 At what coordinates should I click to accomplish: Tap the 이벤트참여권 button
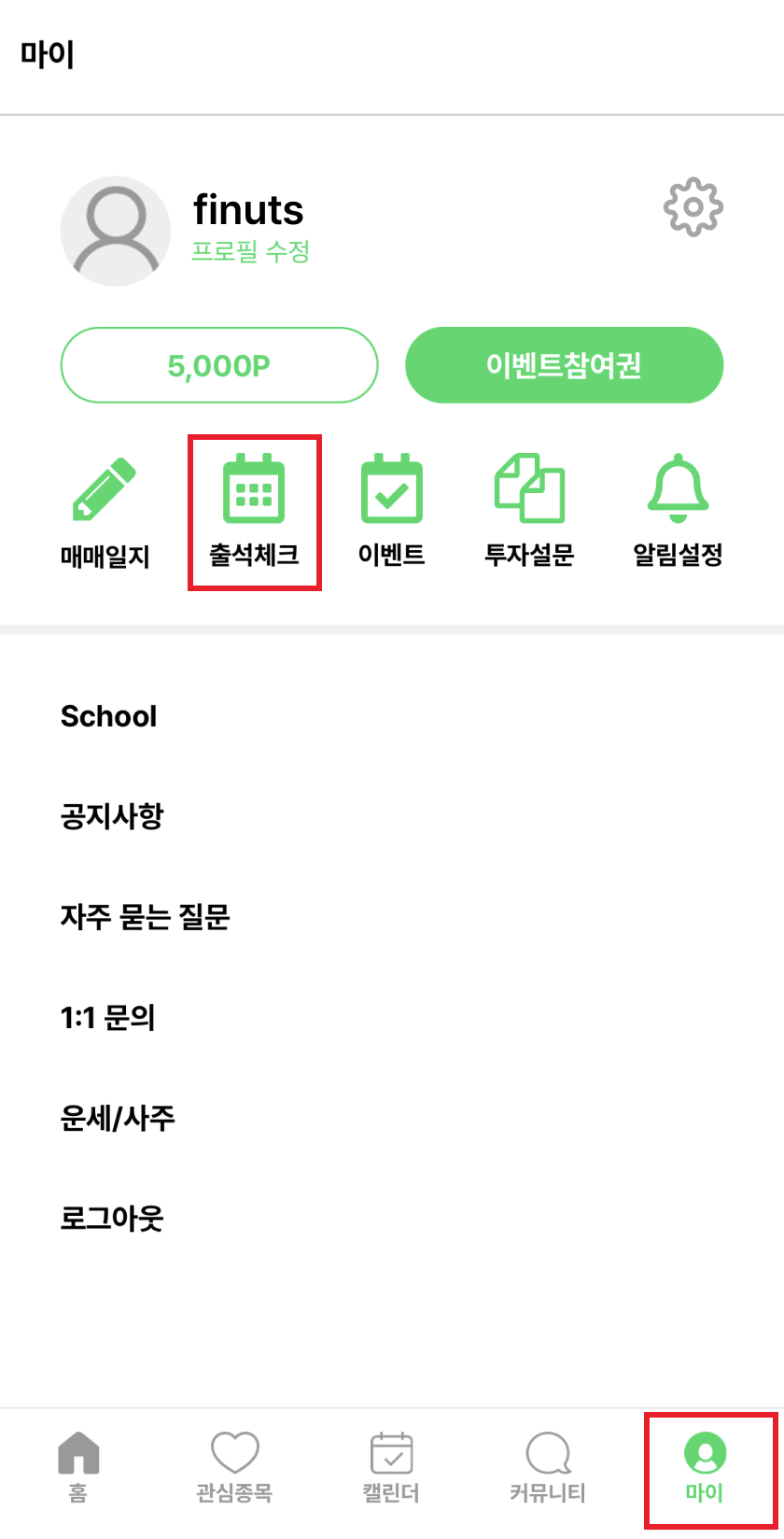[x=565, y=365]
